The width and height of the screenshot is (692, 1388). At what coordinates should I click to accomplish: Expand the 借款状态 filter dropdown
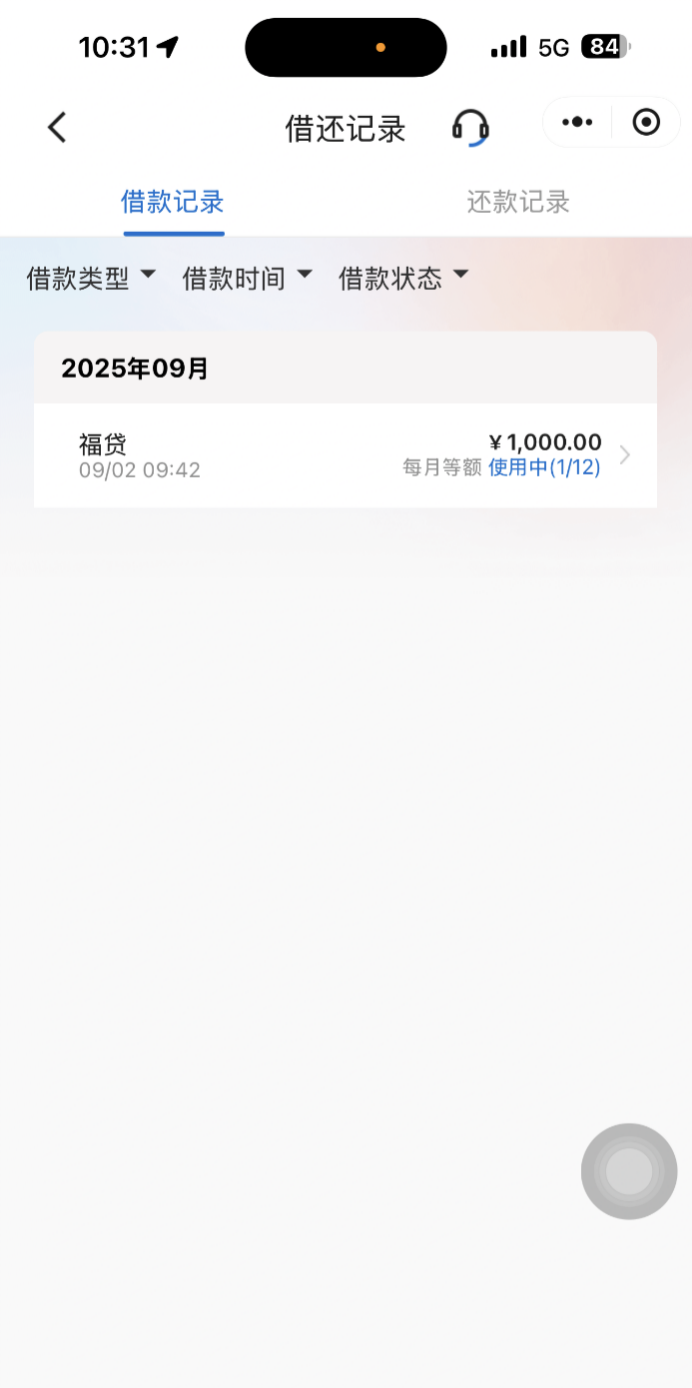coord(403,278)
